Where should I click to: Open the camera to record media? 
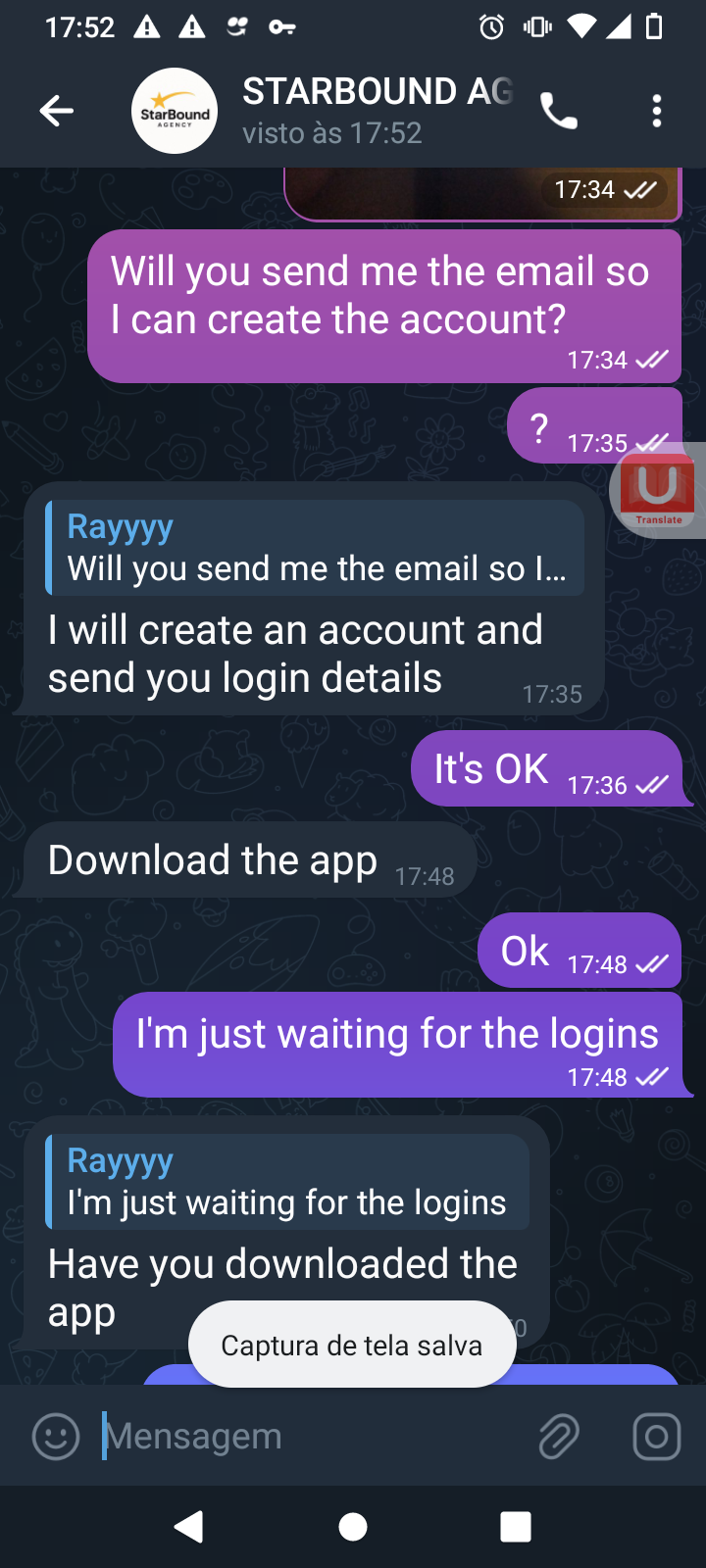click(x=657, y=1437)
